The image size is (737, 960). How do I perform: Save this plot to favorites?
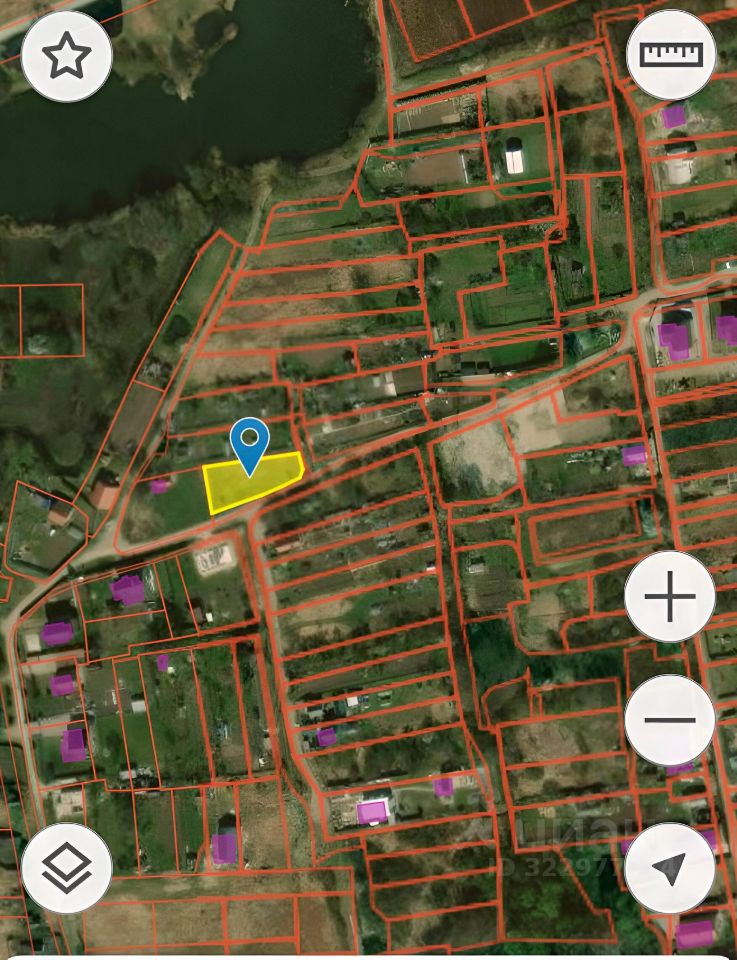pyautogui.click(x=66, y=57)
